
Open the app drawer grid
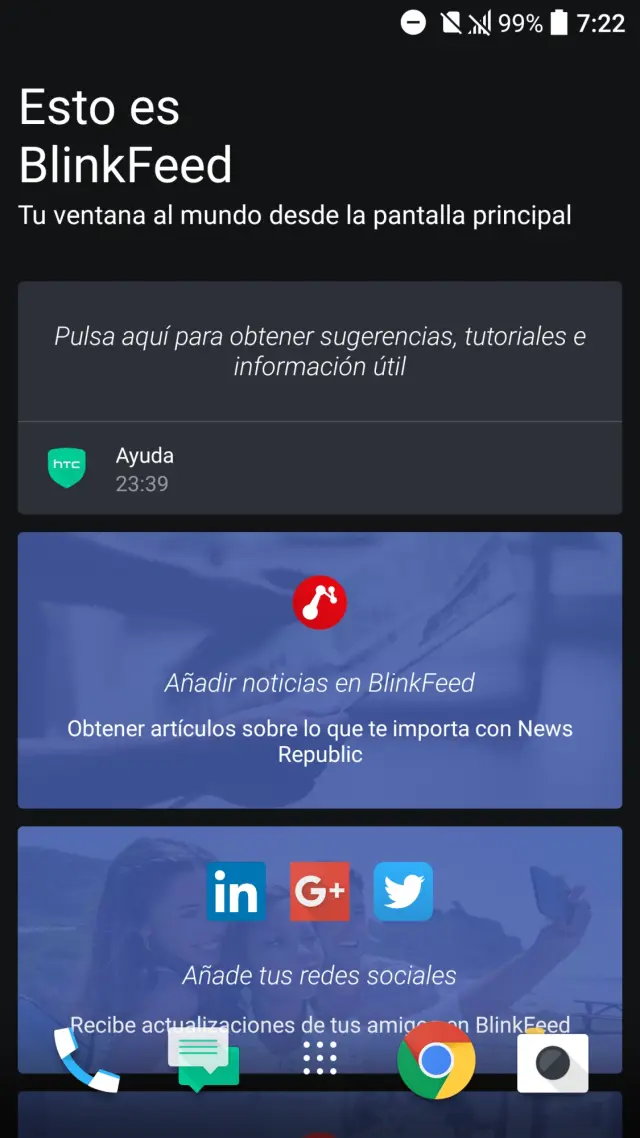click(x=320, y=1059)
